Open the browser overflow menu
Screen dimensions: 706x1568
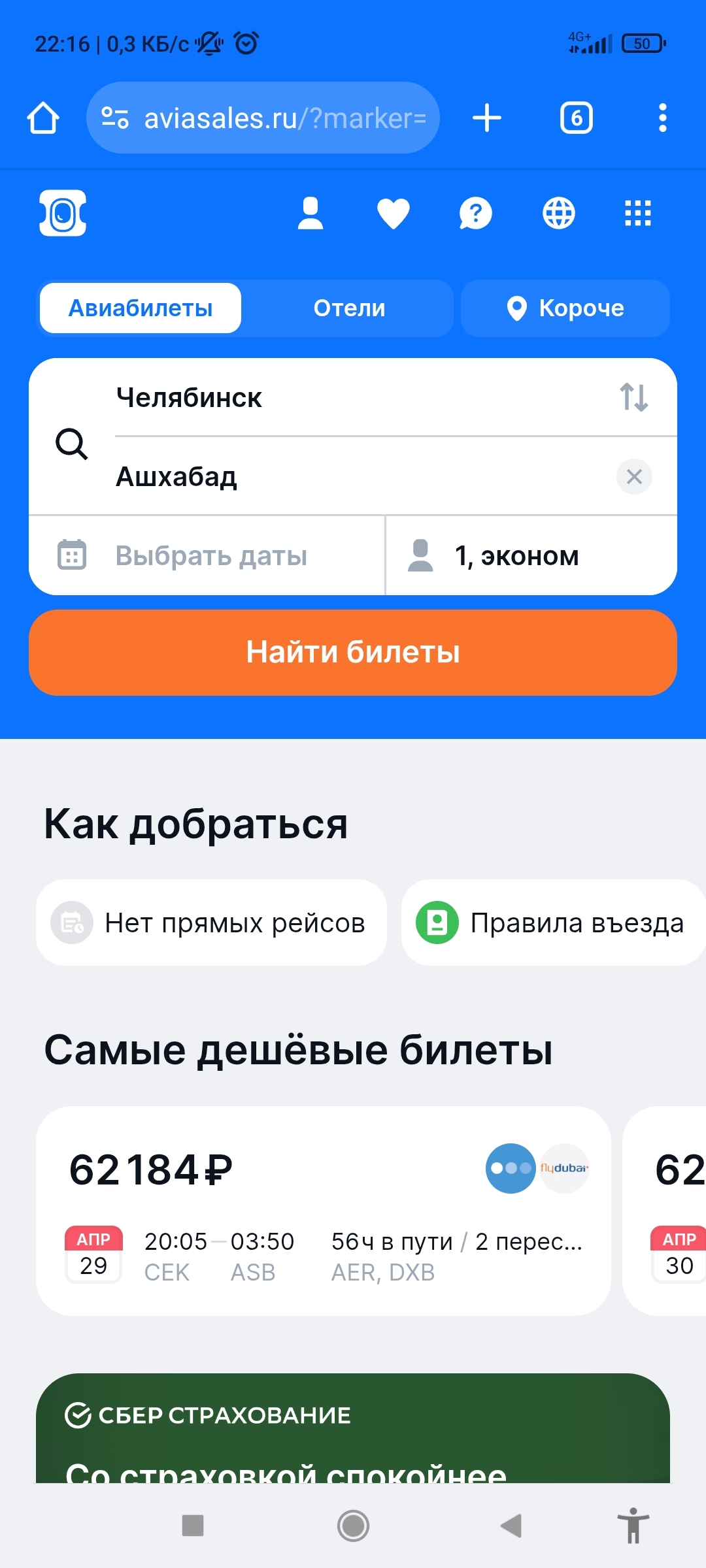point(662,118)
